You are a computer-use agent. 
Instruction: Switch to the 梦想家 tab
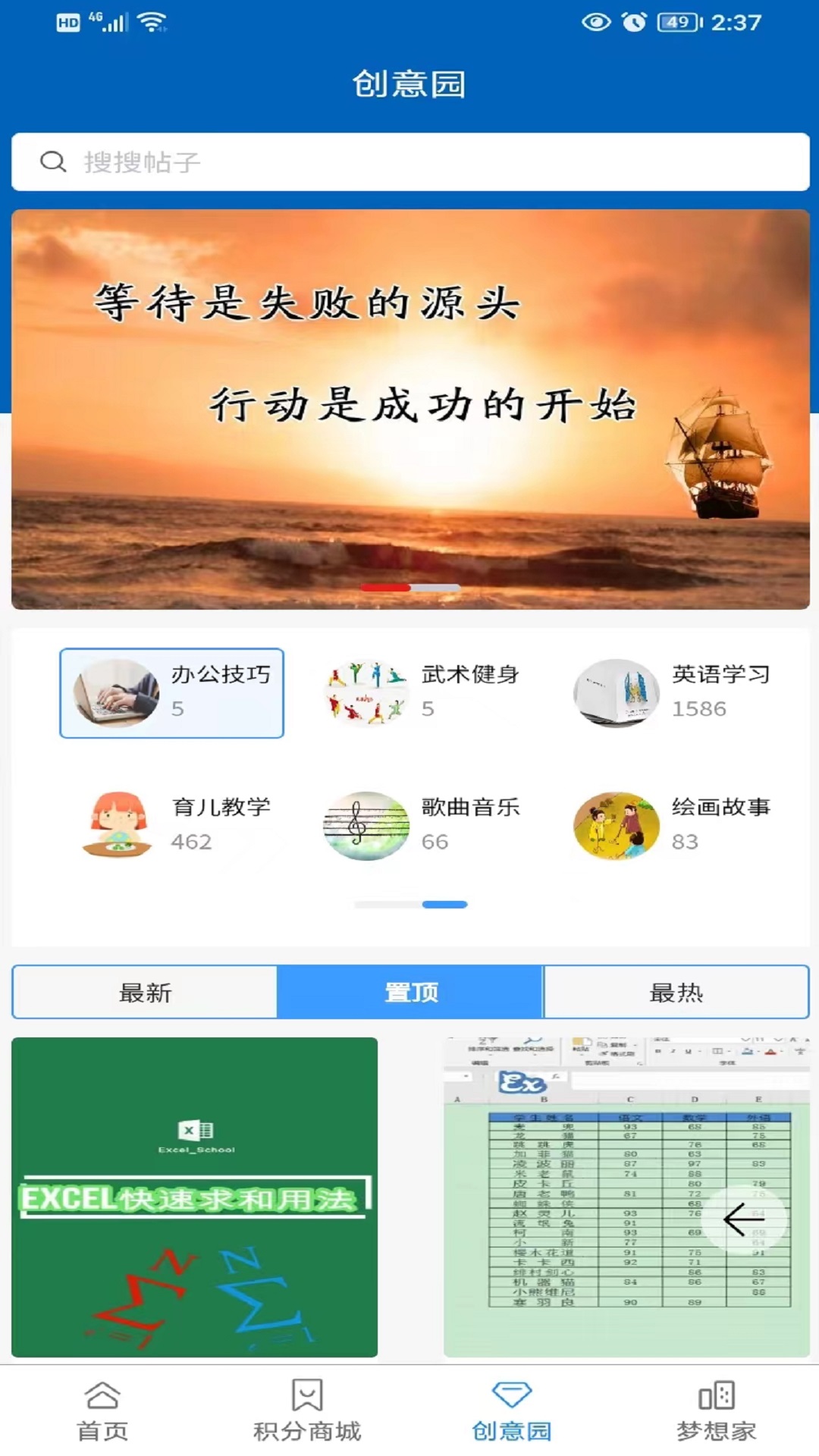coord(717,1412)
